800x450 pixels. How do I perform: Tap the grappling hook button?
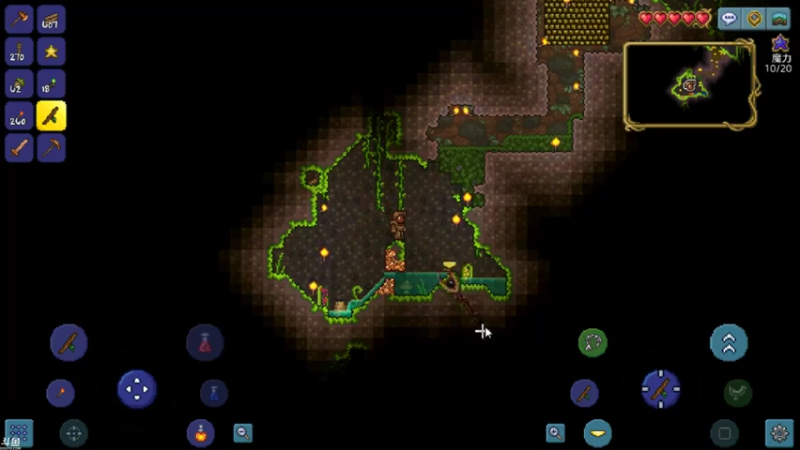tap(592, 343)
